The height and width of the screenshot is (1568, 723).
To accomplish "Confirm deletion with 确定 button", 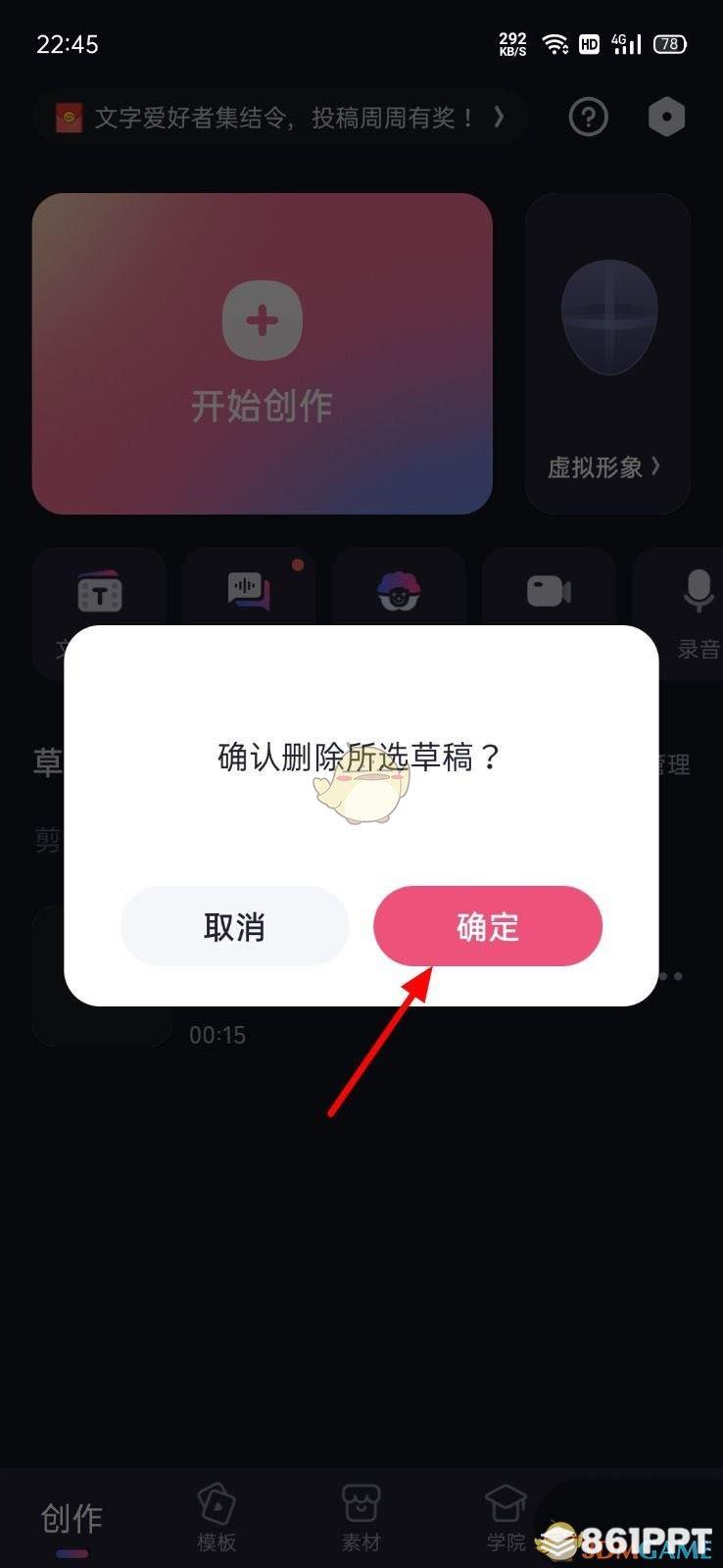I will tap(487, 926).
